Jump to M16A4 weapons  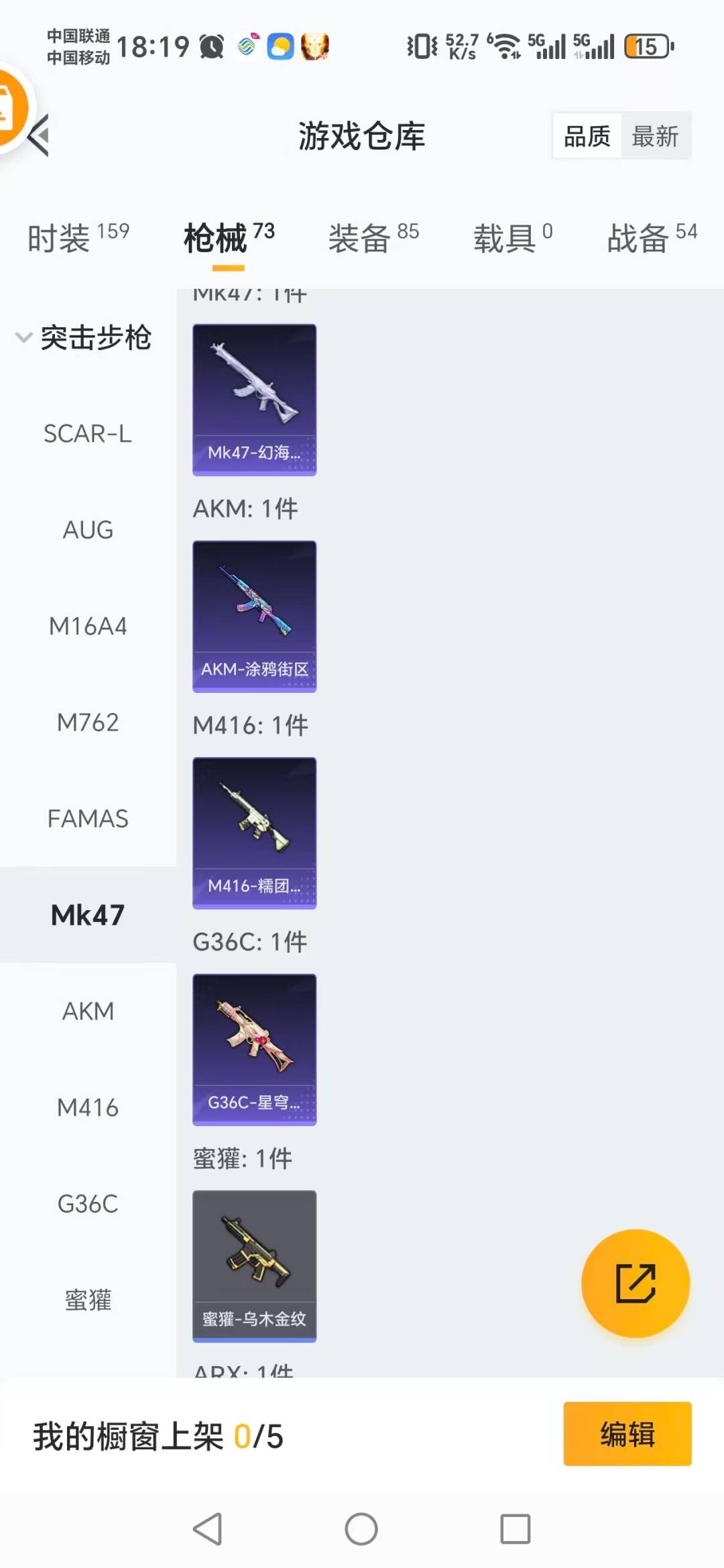click(88, 626)
